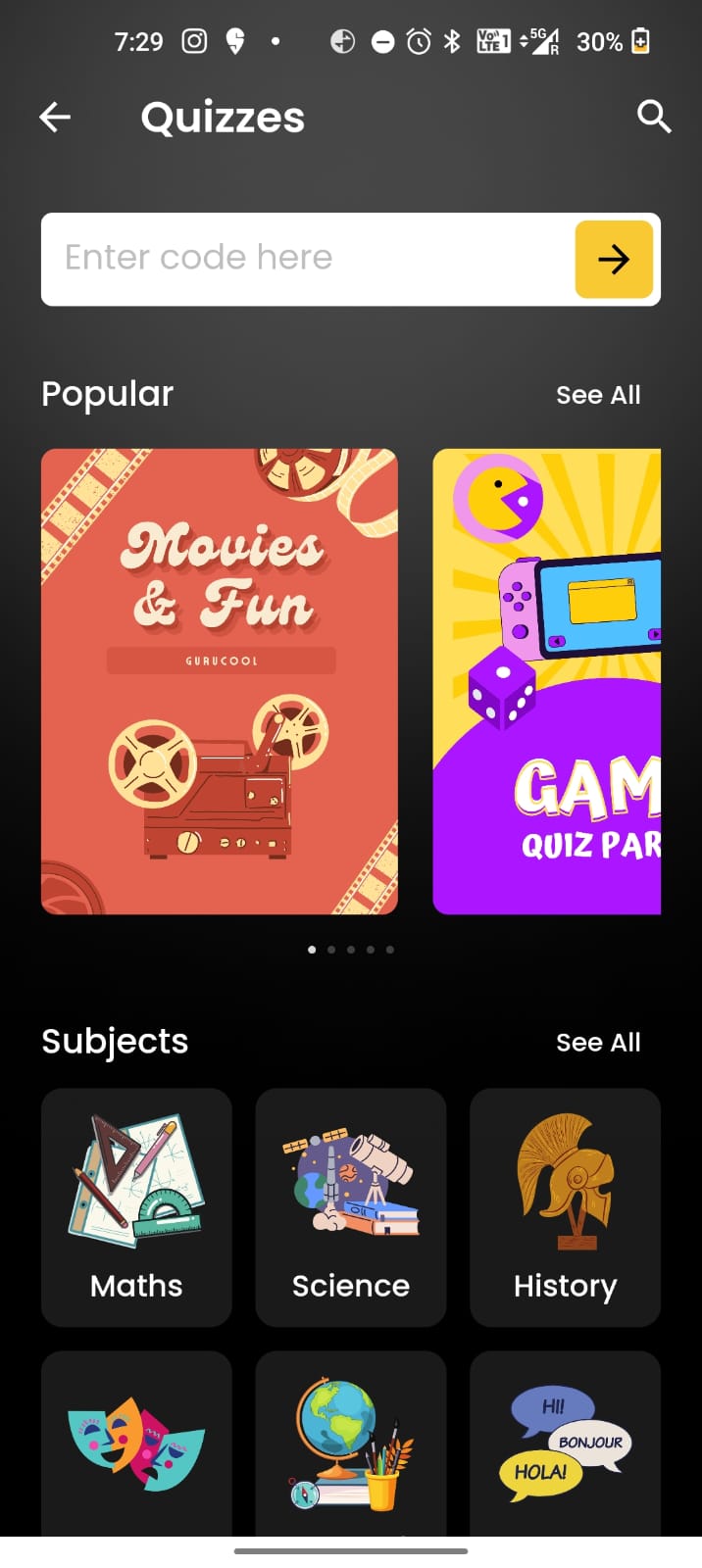Open the globe subject tile
Screen dimensions: 702x1568
(x=351, y=1443)
